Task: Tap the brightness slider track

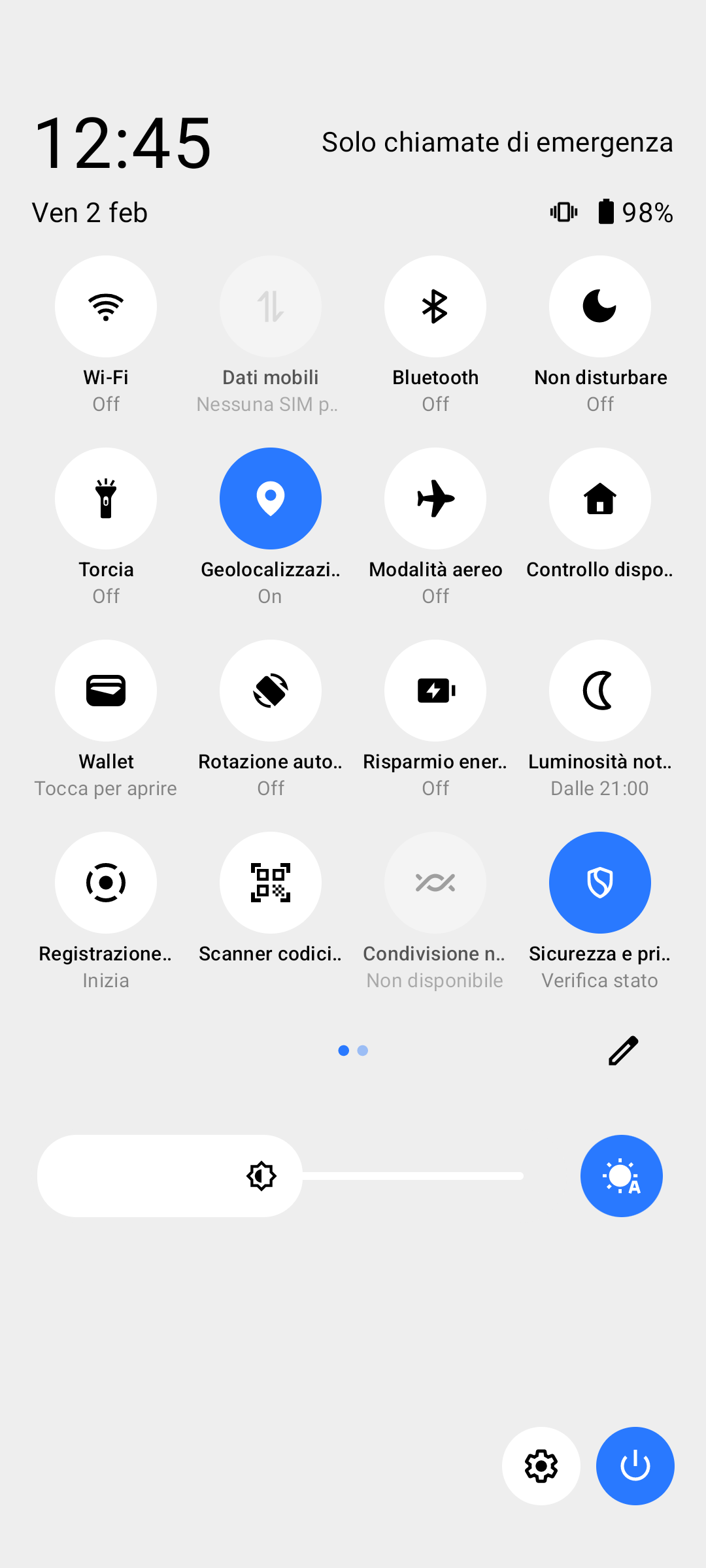Action: [x=412, y=1176]
